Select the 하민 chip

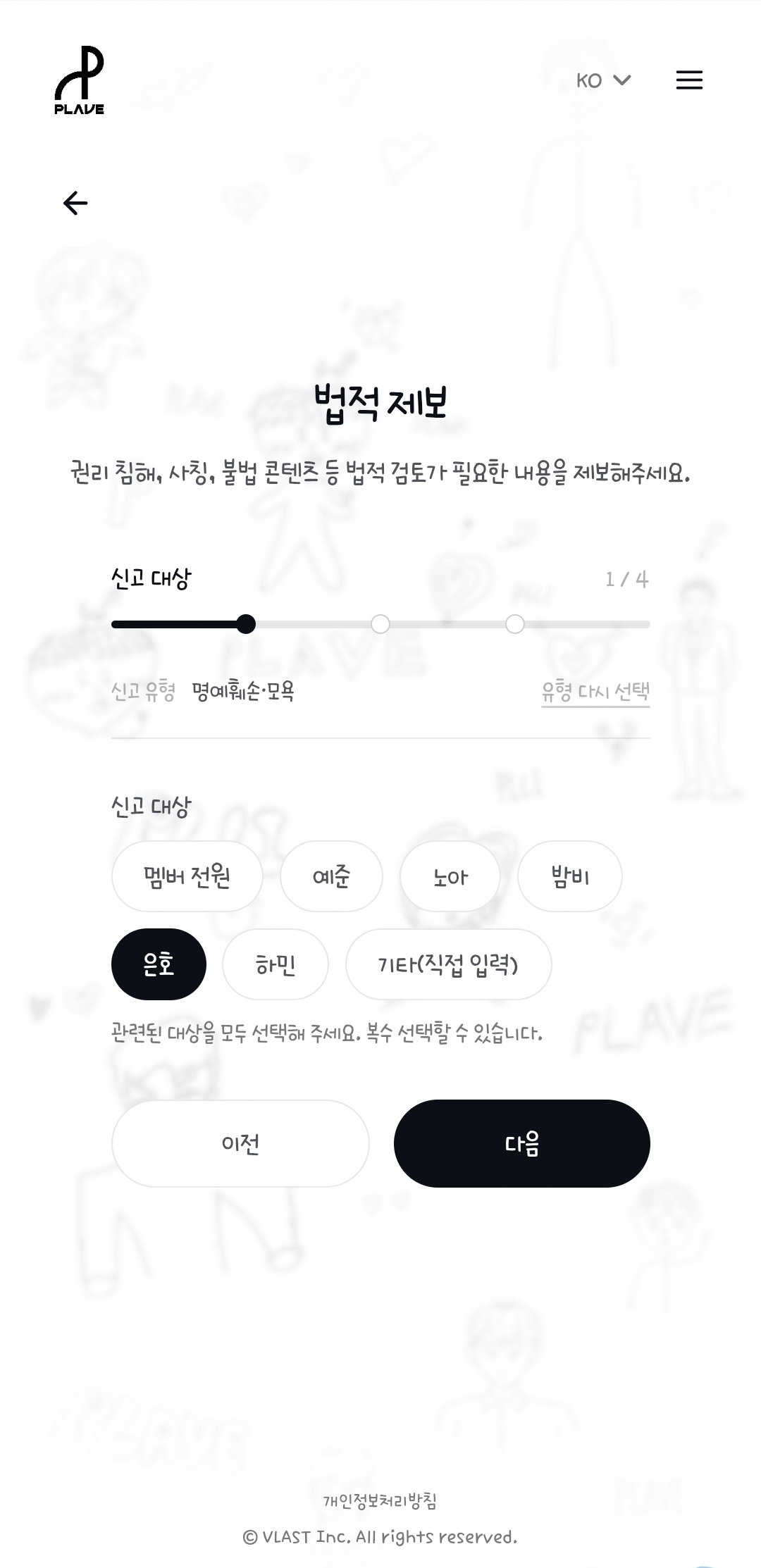(276, 964)
